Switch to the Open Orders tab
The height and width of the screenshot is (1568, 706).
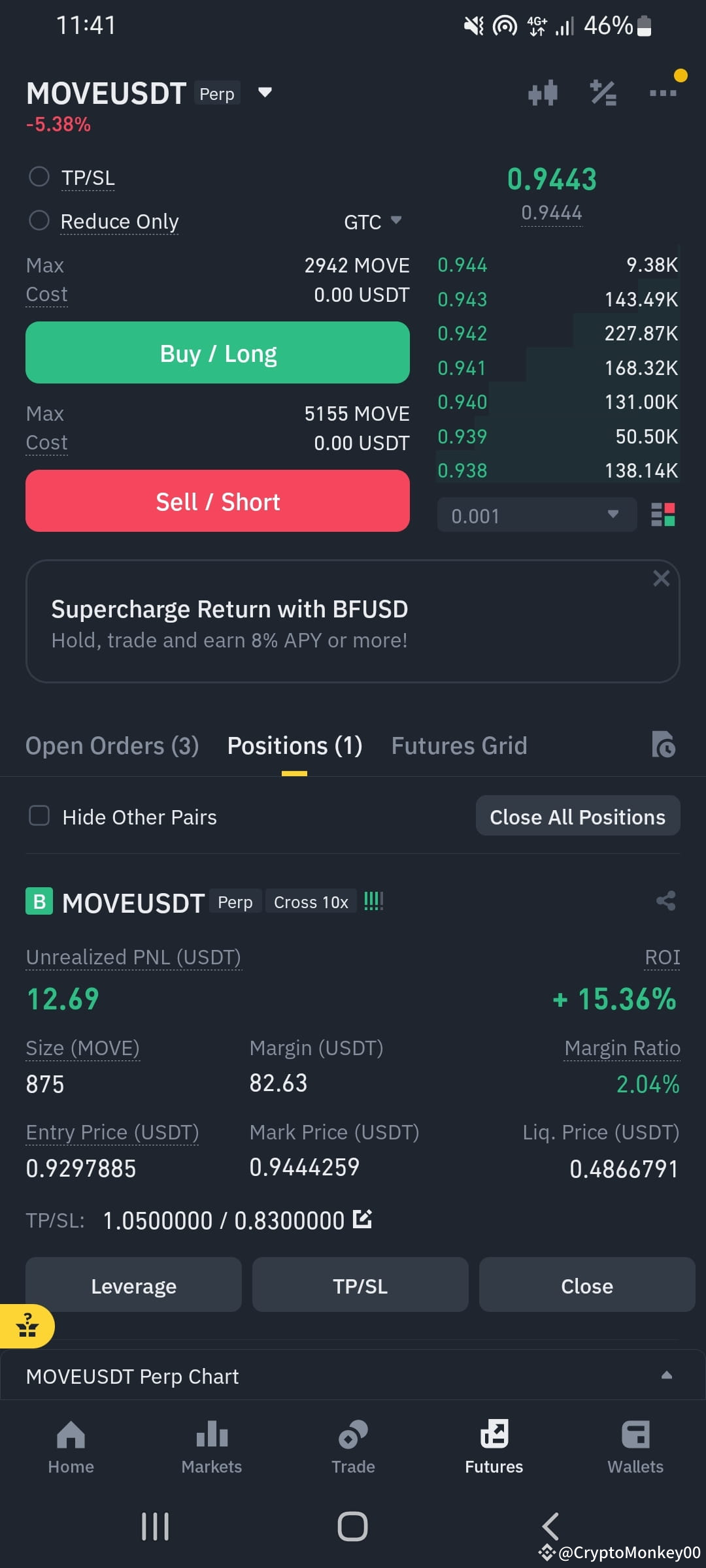tap(112, 745)
